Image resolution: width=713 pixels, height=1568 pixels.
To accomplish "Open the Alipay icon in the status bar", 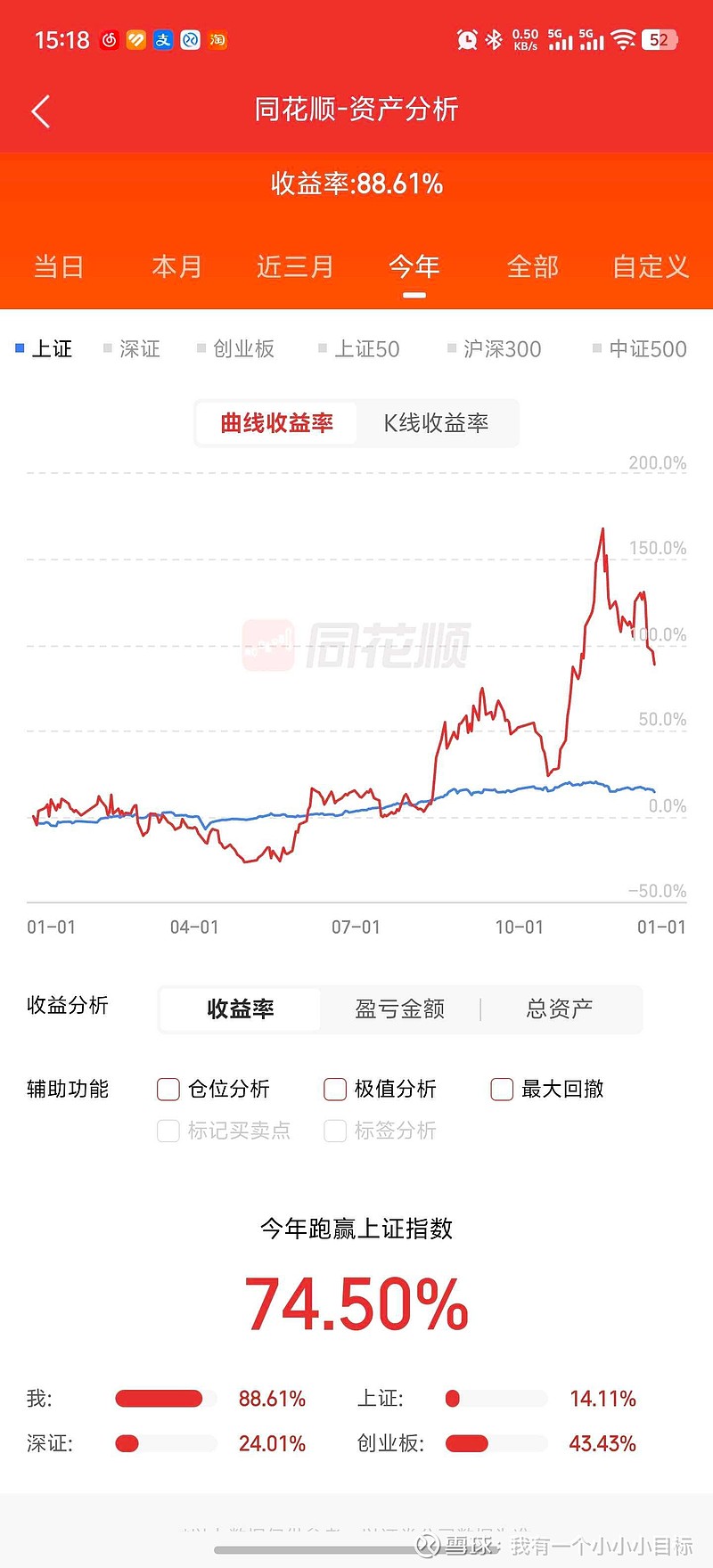I will (162, 40).
